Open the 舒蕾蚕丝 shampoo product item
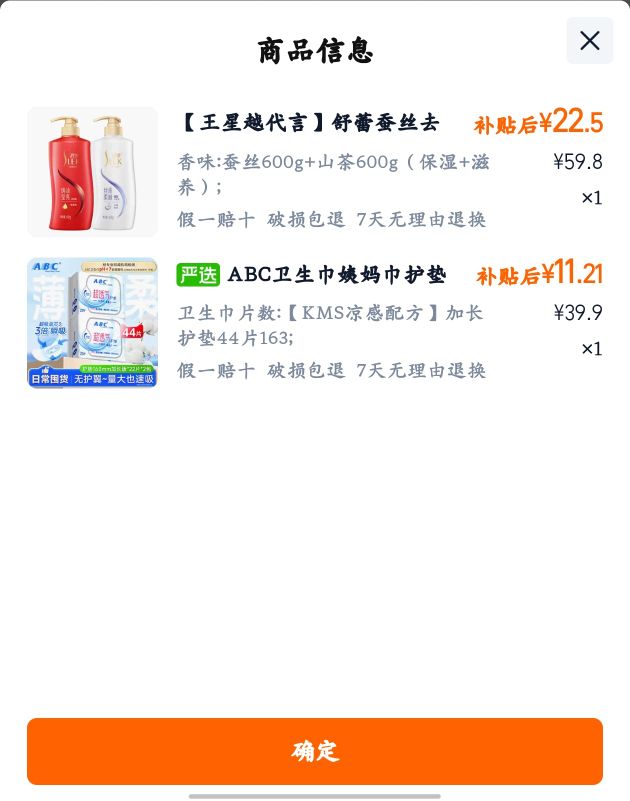The image size is (630, 801). click(x=315, y=172)
